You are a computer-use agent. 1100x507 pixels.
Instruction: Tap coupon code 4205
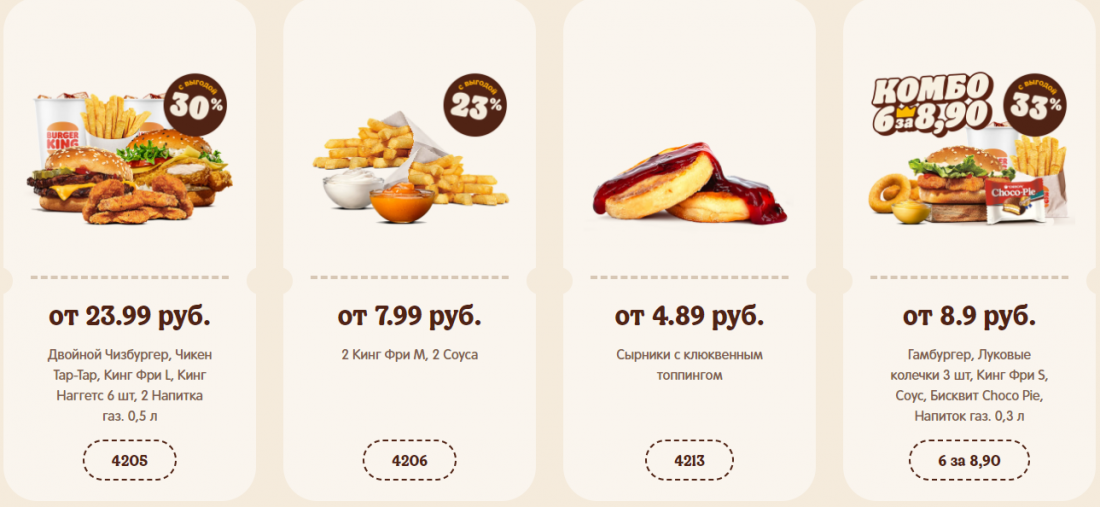tap(129, 460)
